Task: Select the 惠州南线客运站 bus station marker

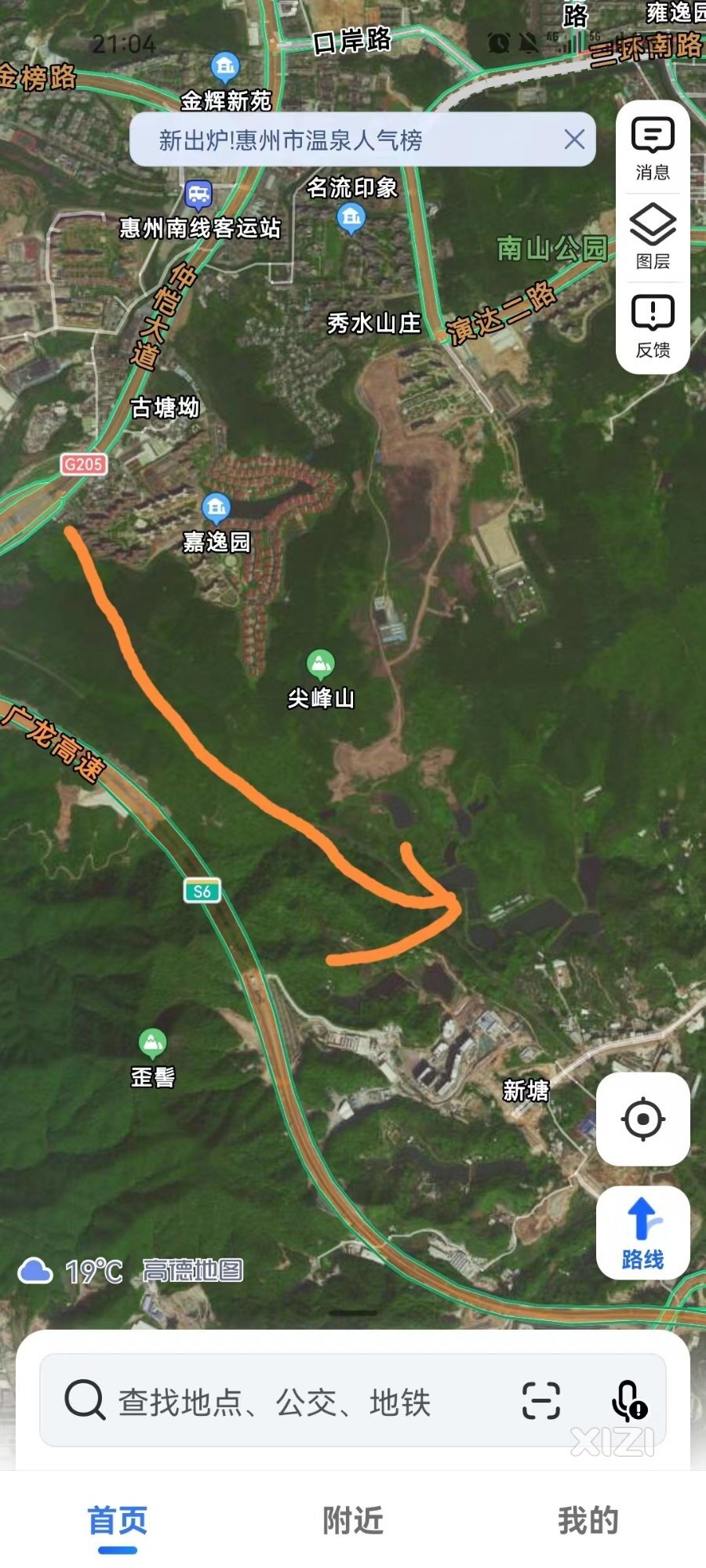Action: (198, 194)
